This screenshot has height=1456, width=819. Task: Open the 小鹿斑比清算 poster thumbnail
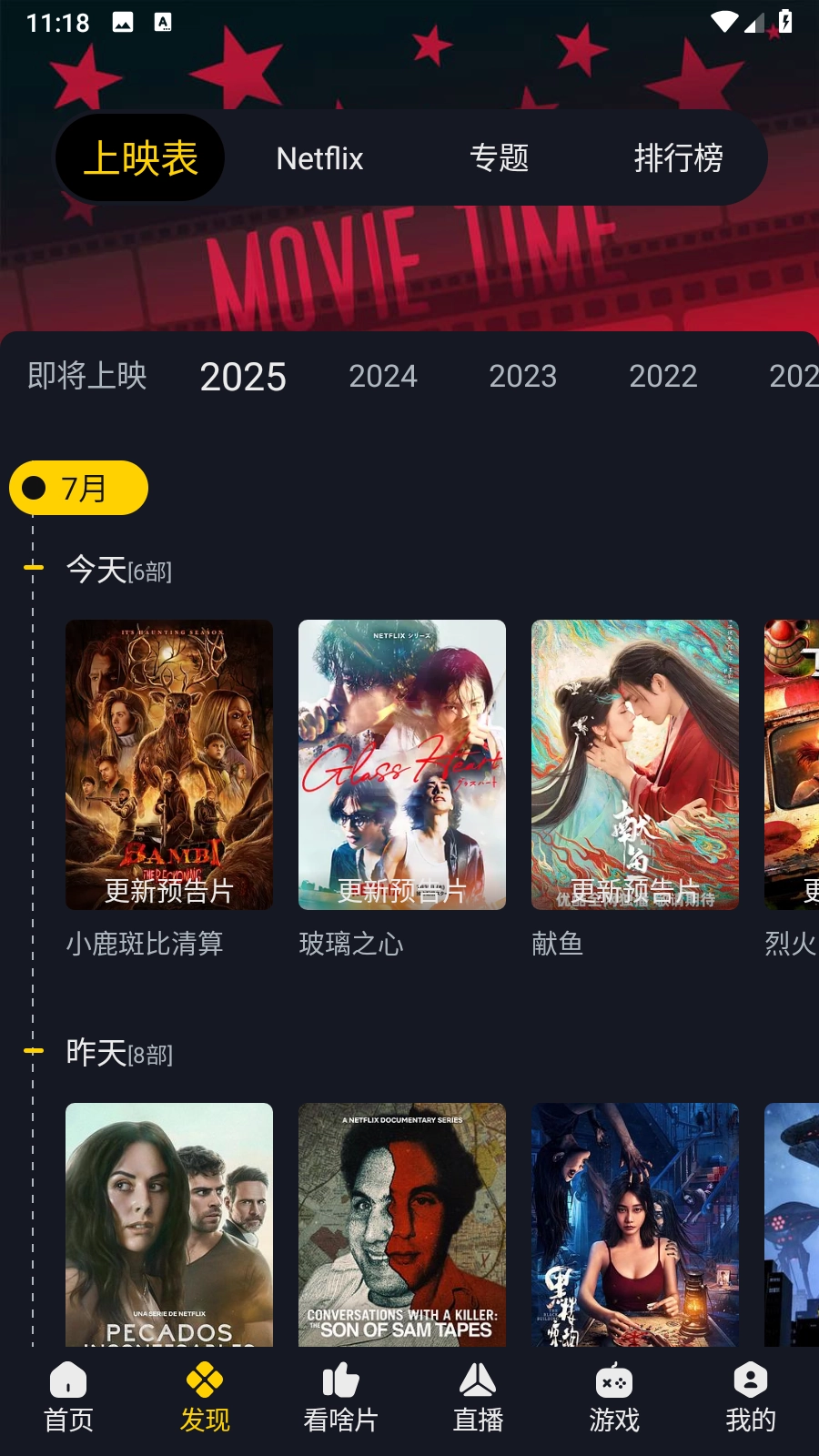coord(168,764)
